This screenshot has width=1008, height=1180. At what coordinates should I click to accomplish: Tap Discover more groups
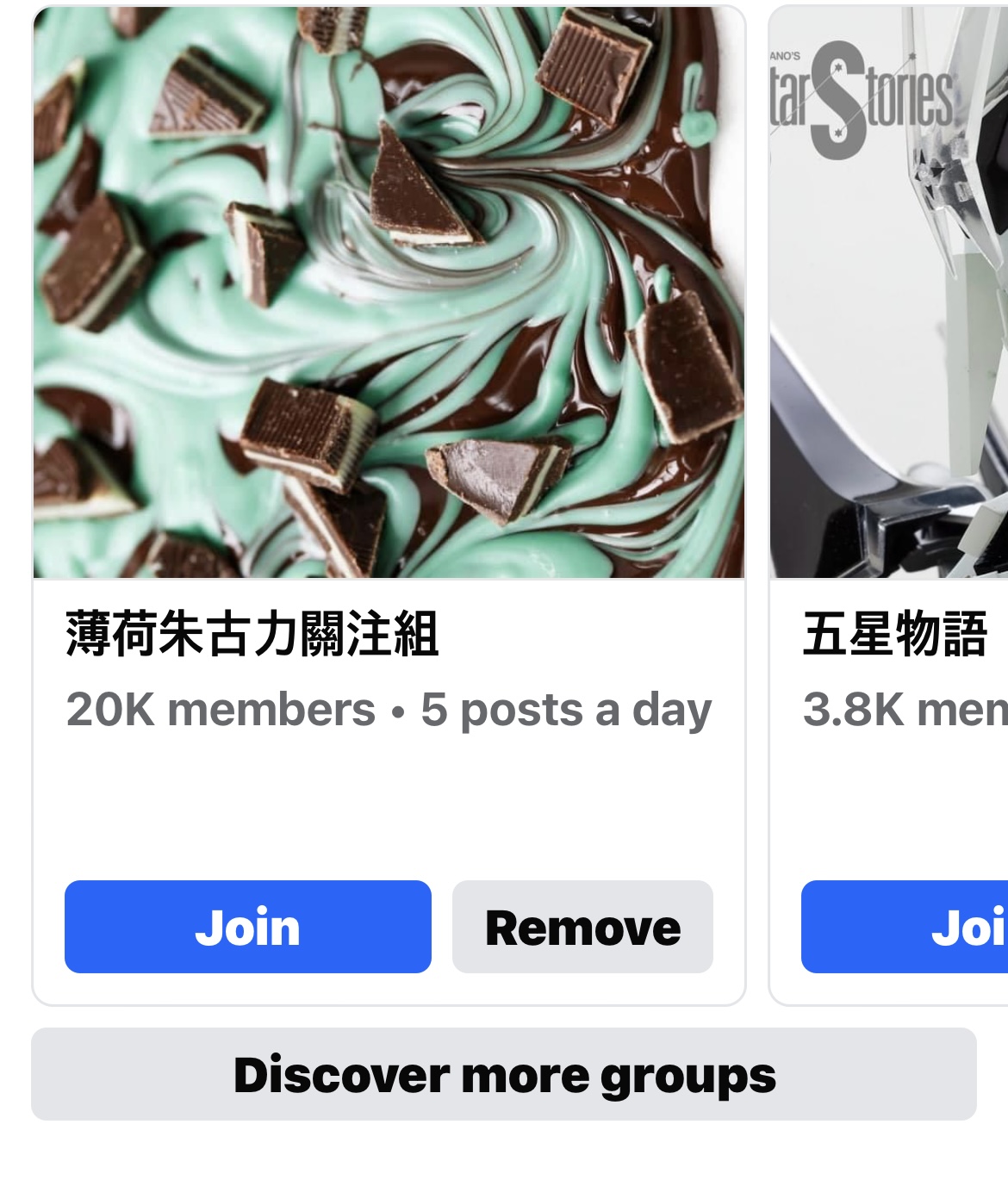tap(504, 1074)
